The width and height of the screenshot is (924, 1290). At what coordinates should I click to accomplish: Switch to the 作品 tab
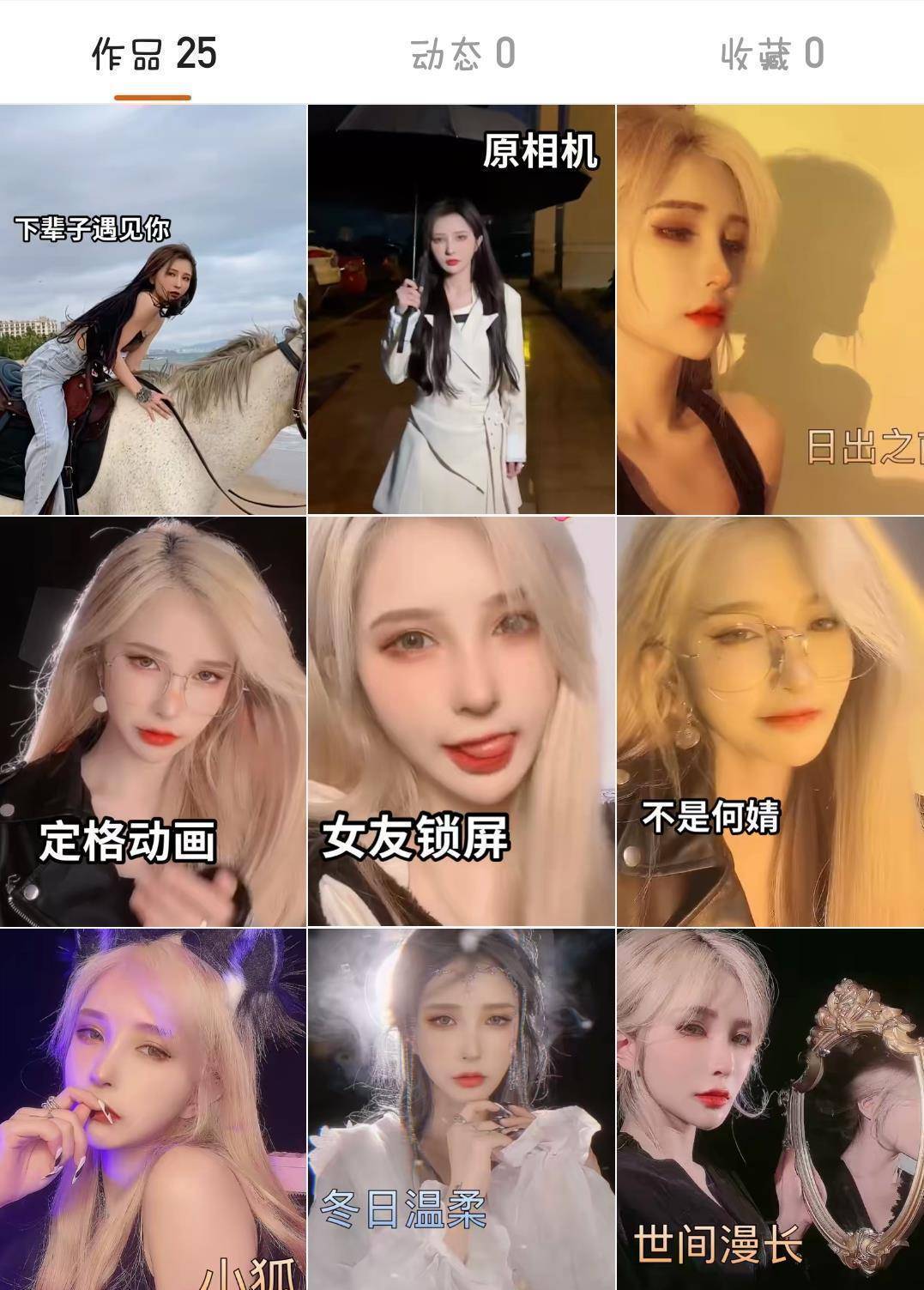[x=154, y=54]
